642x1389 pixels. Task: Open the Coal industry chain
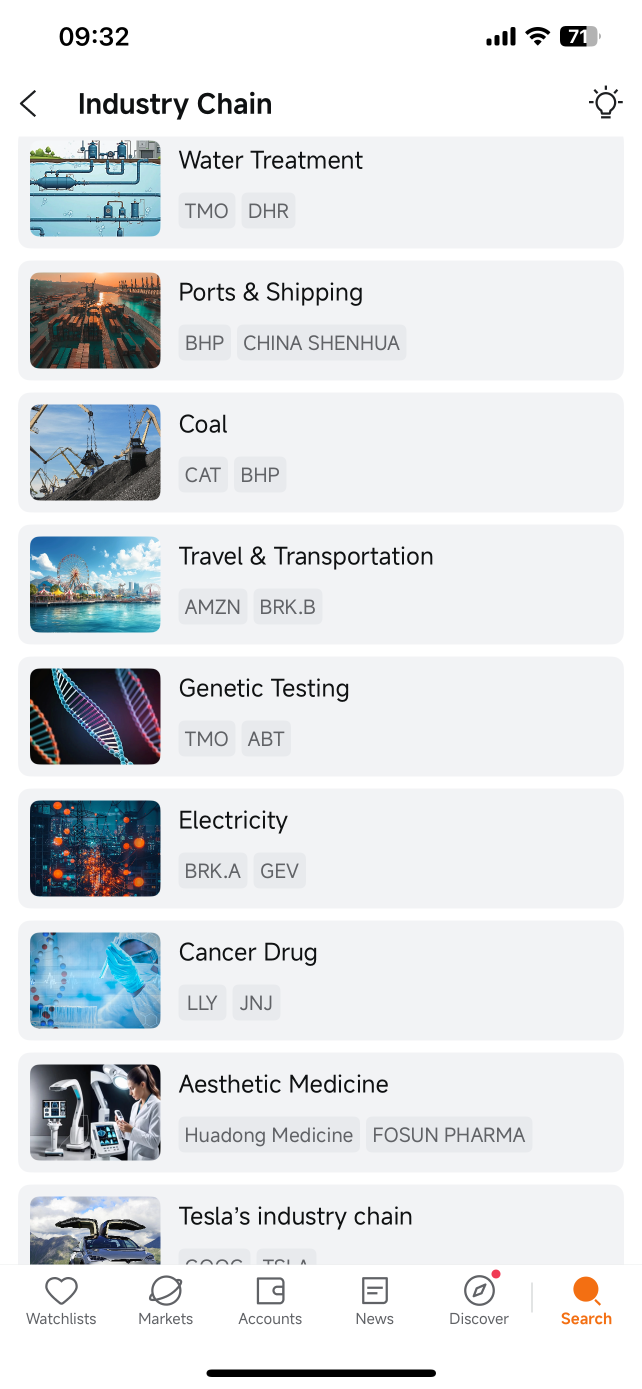point(321,452)
